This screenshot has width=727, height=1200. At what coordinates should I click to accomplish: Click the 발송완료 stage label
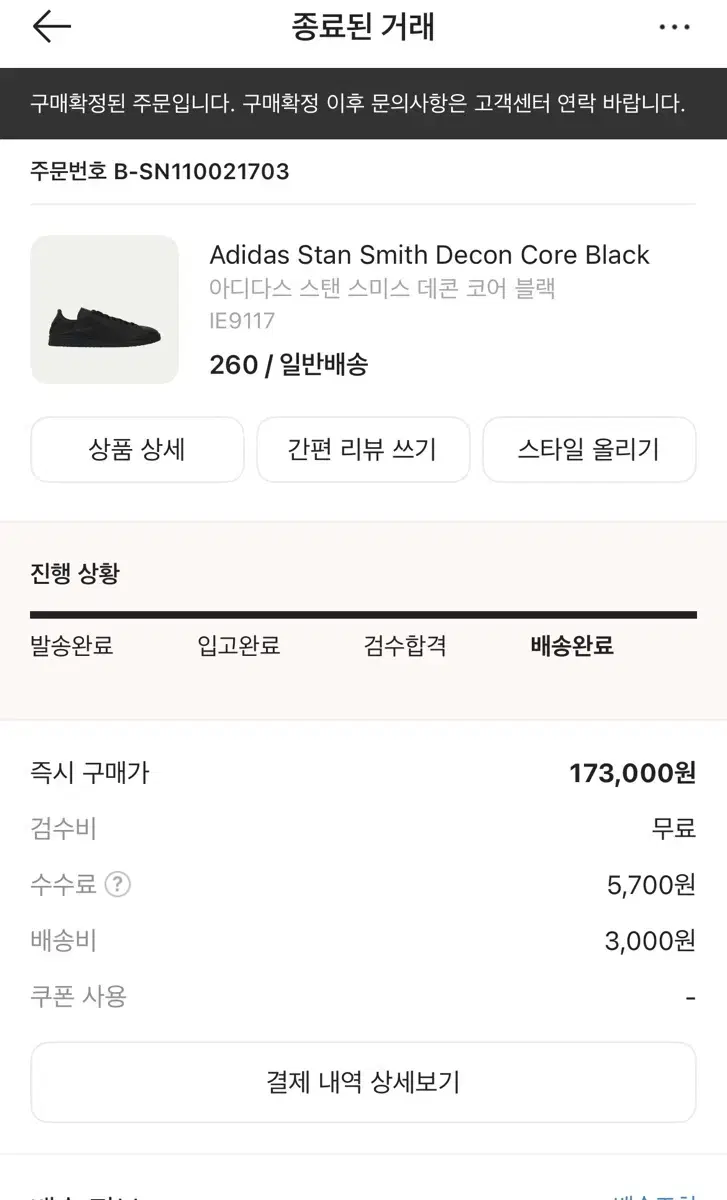68,646
